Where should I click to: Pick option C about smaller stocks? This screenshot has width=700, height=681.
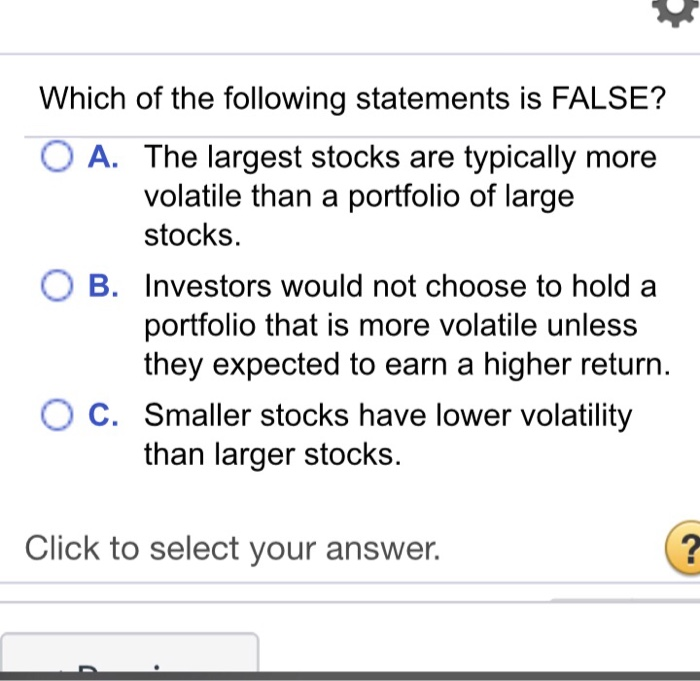57,415
